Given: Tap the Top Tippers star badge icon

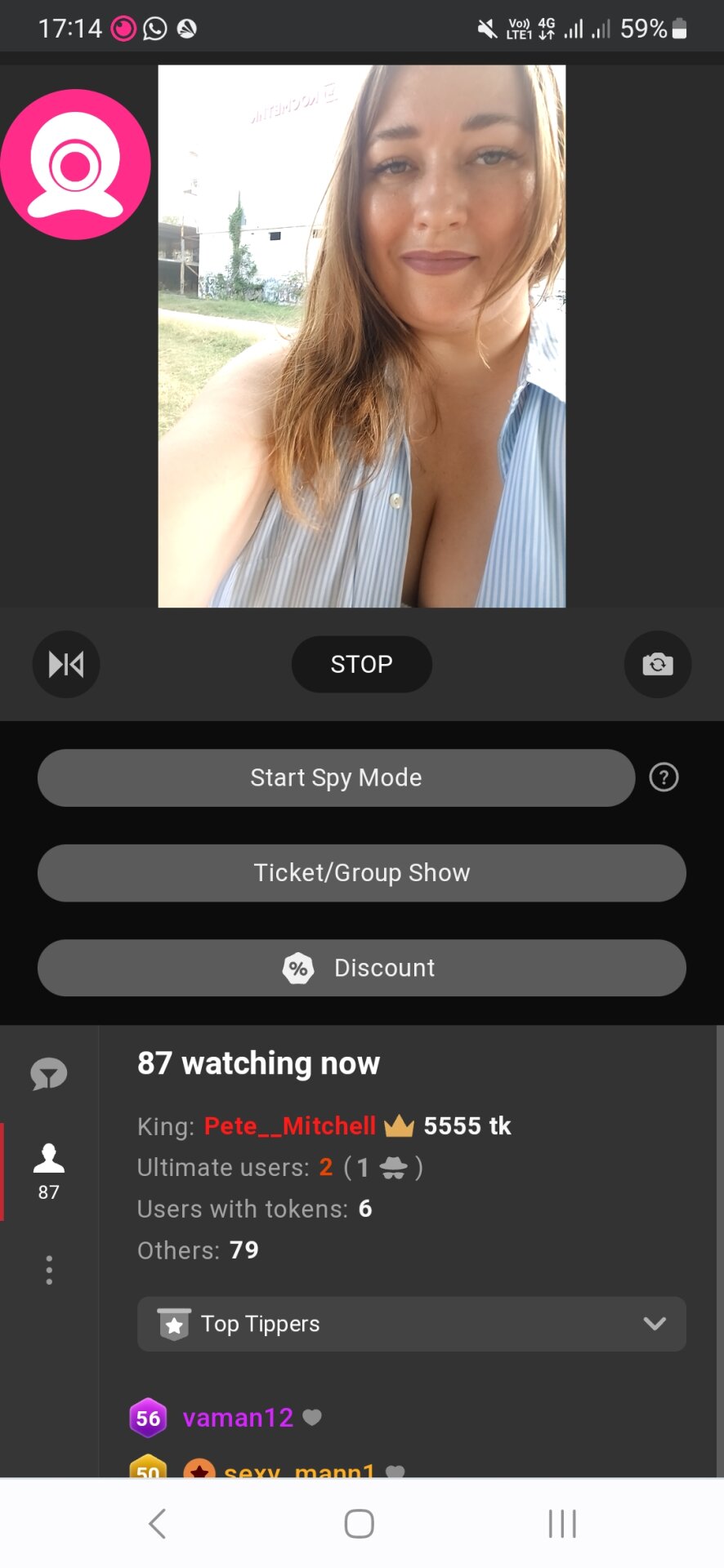Looking at the screenshot, I should click(x=175, y=1324).
